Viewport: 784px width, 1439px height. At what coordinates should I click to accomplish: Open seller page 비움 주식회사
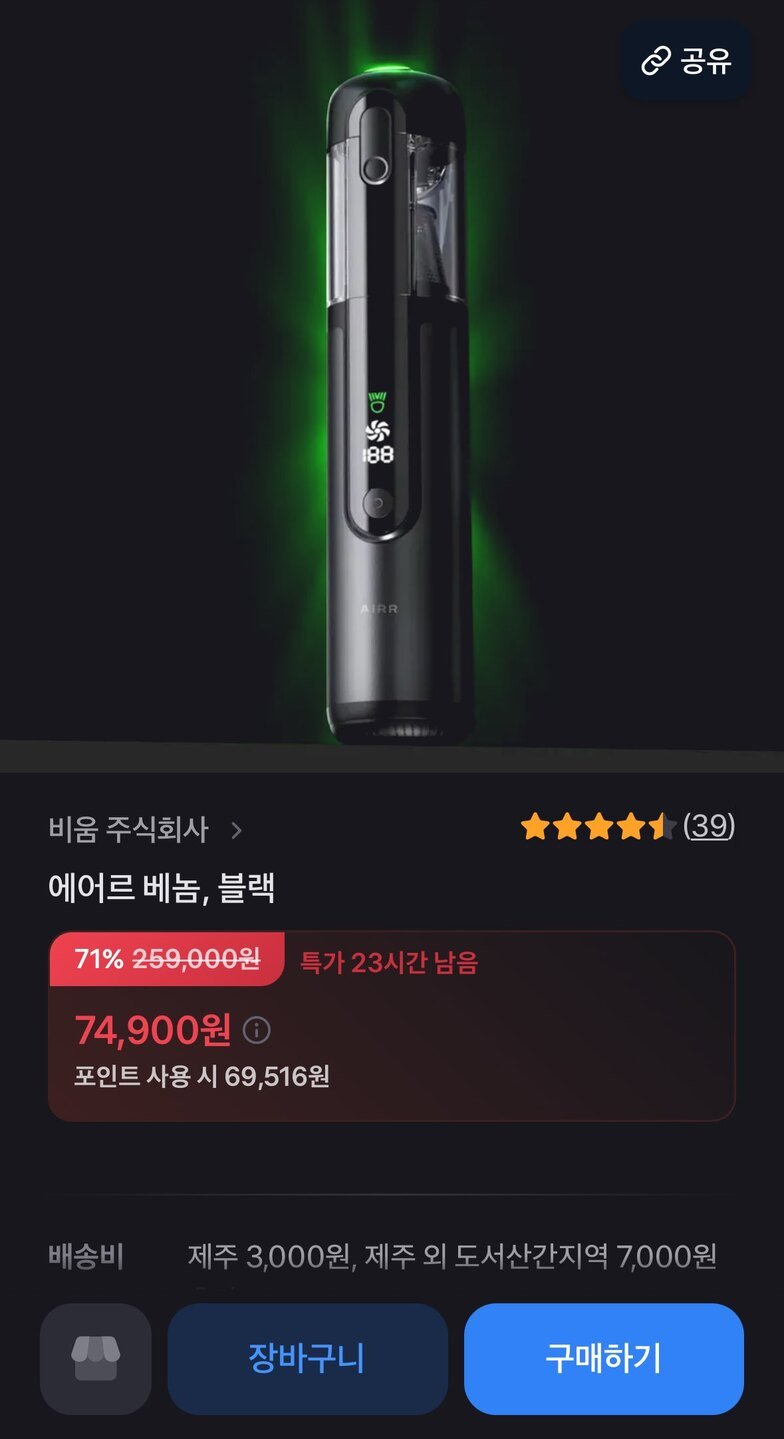click(x=145, y=829)
